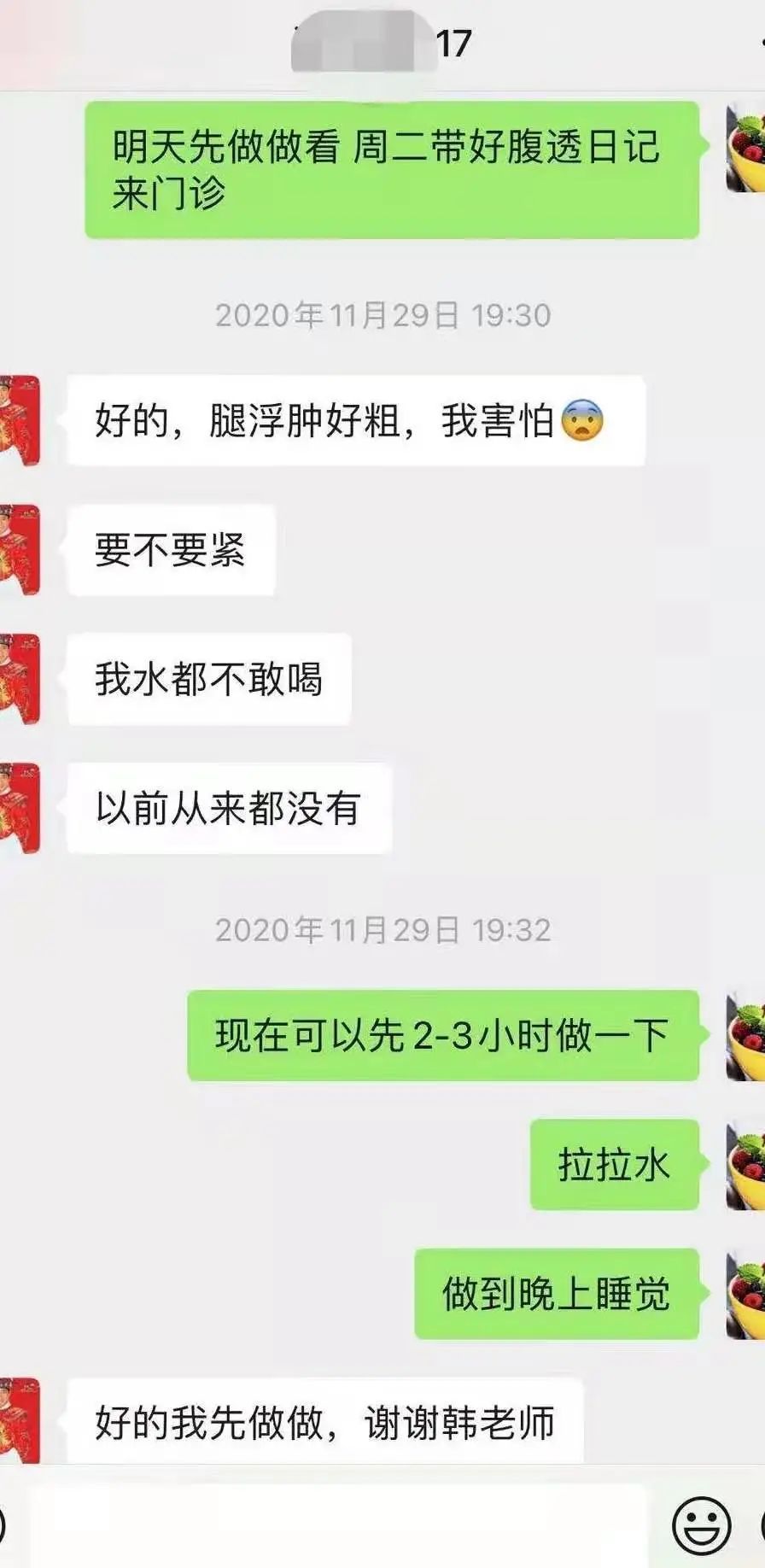The image size is (765, 1568).
Task: Tap contact avatar next to '我水都不敢喝'
Action: [x=20, y=679]
